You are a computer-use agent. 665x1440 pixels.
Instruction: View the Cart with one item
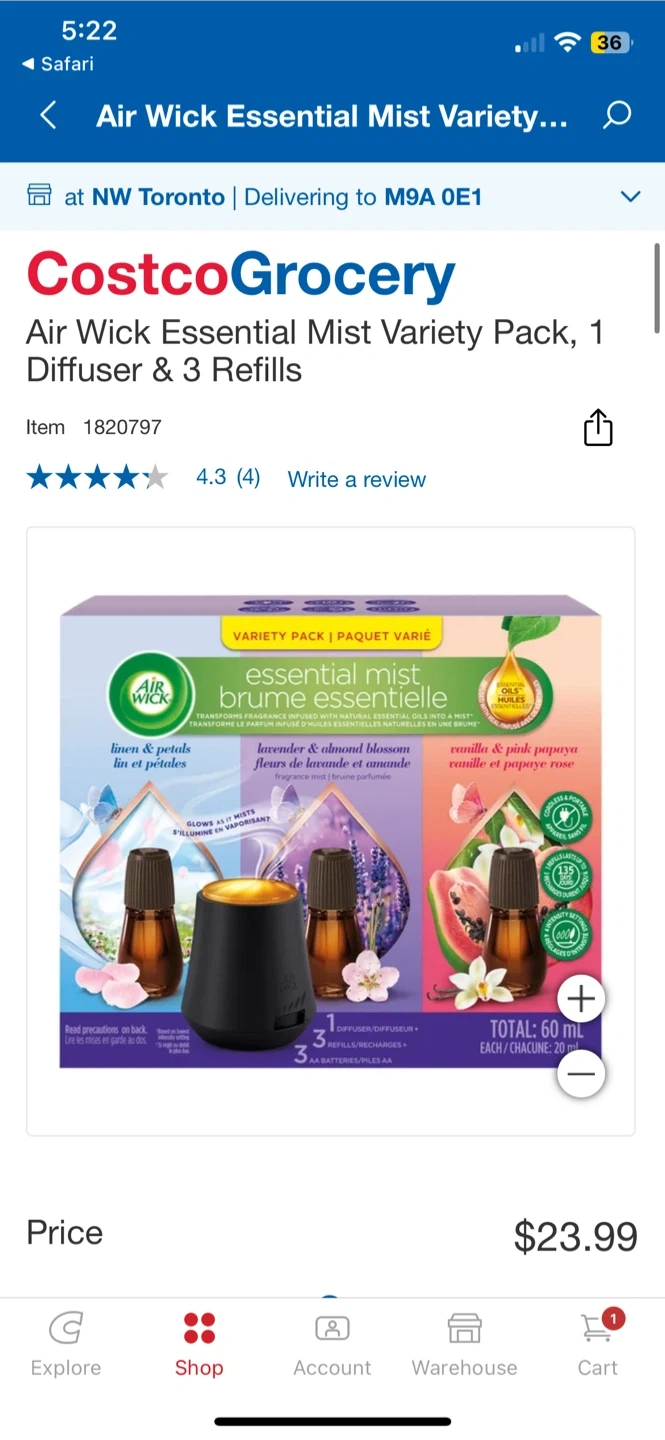598,1346
